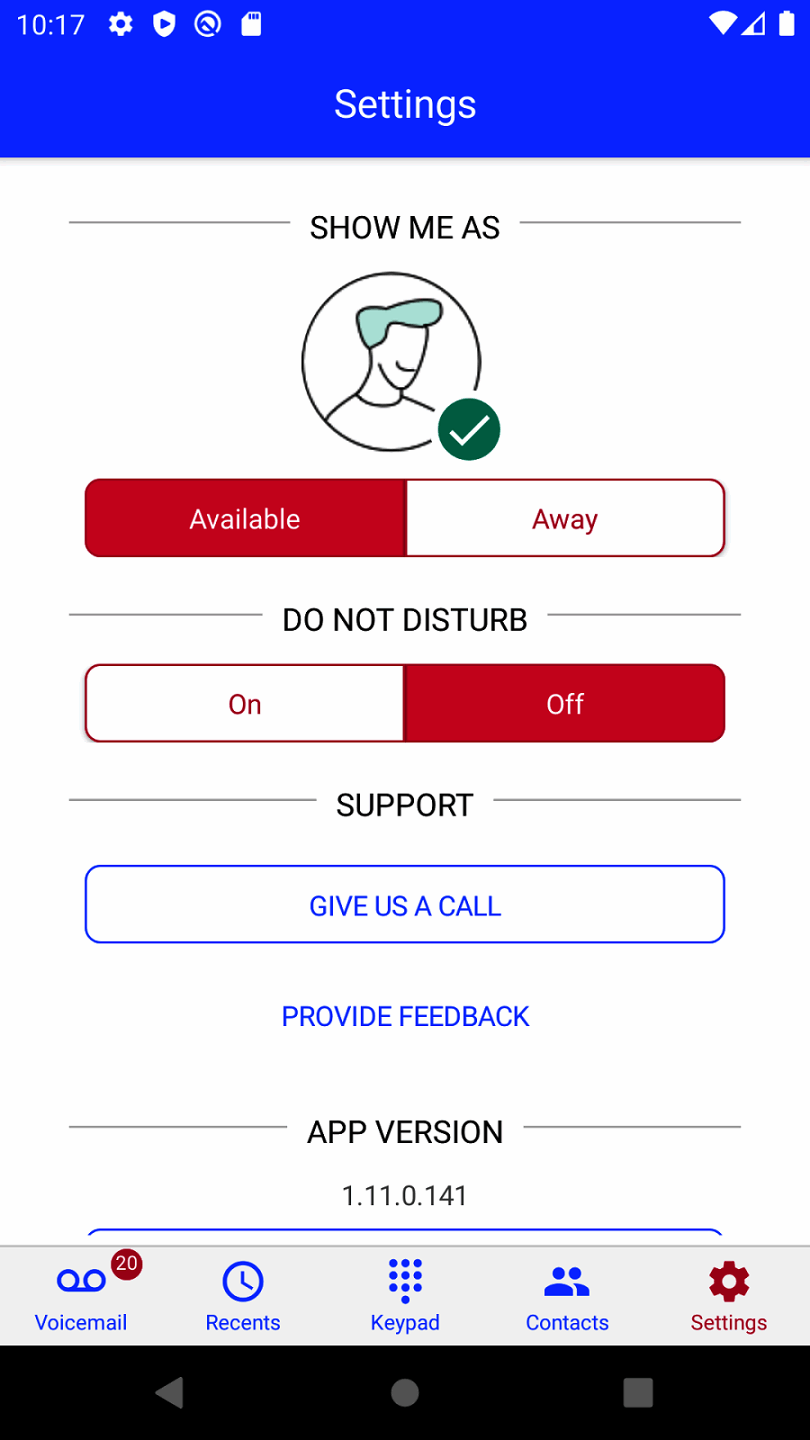This screenshot has width=810, height=1440.
Task: Tap the green checkmark on the avatar
Action: (x=469, y=429)
